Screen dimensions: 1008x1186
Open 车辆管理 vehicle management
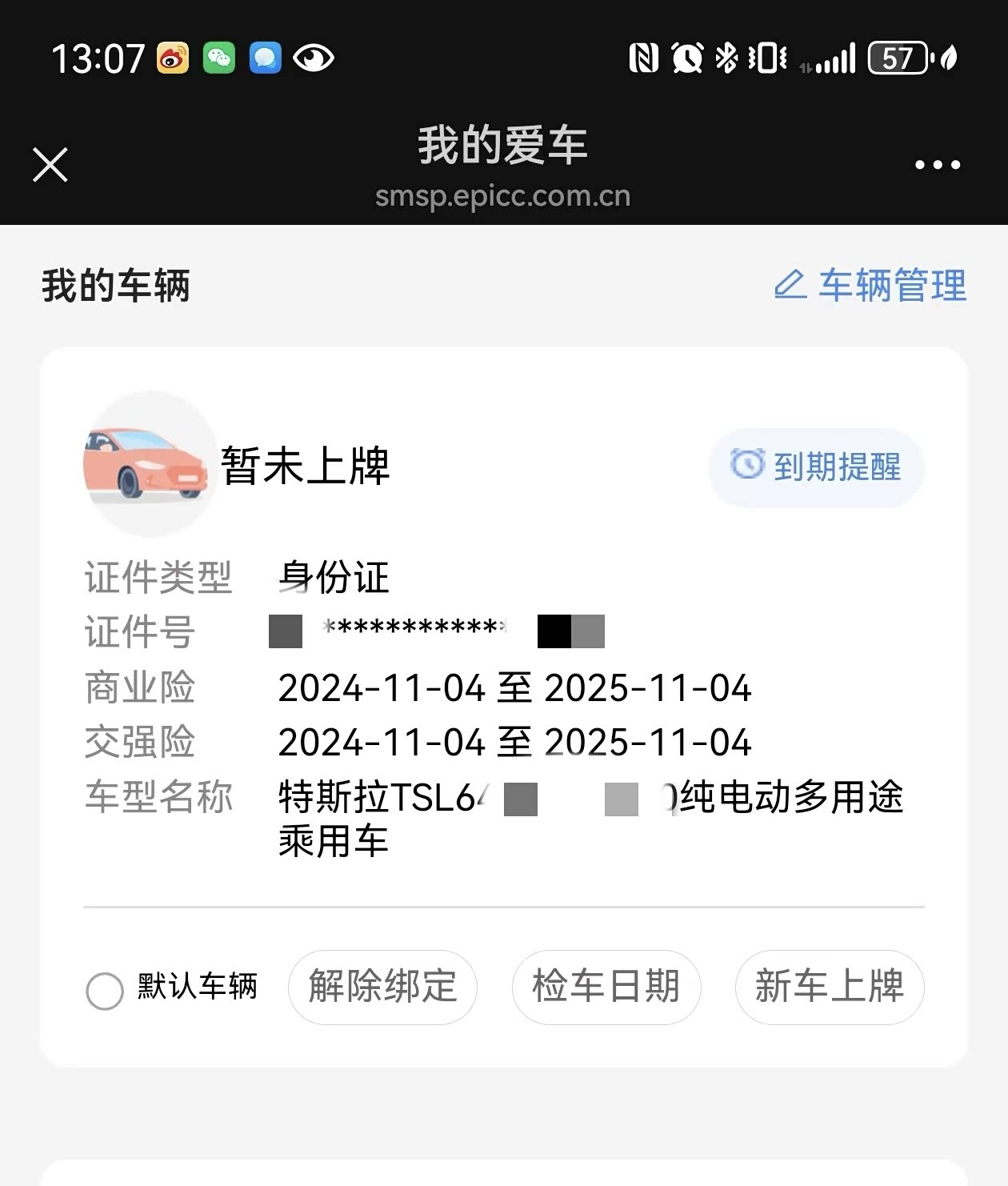coord(870,285)
